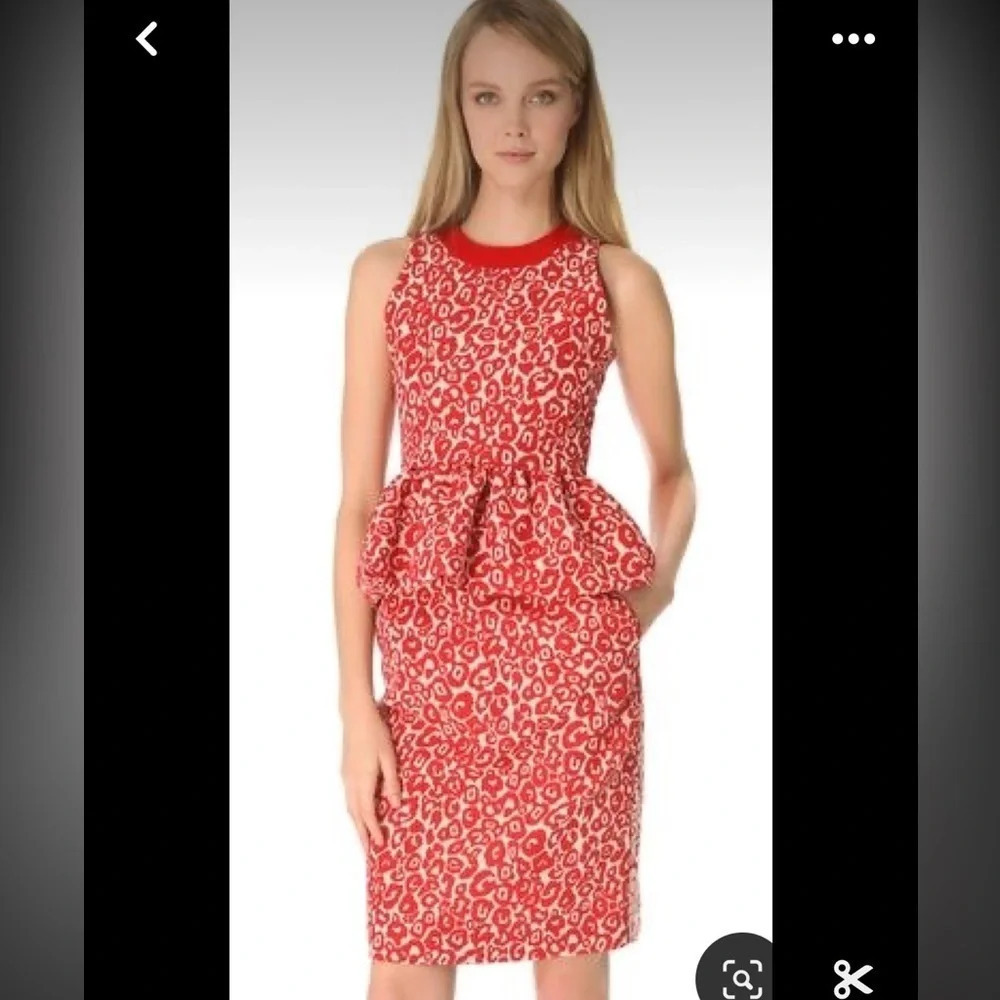Screen dimensions: 1000x1000
Task: Search this image with the lens icon
Action: [742, 975]
